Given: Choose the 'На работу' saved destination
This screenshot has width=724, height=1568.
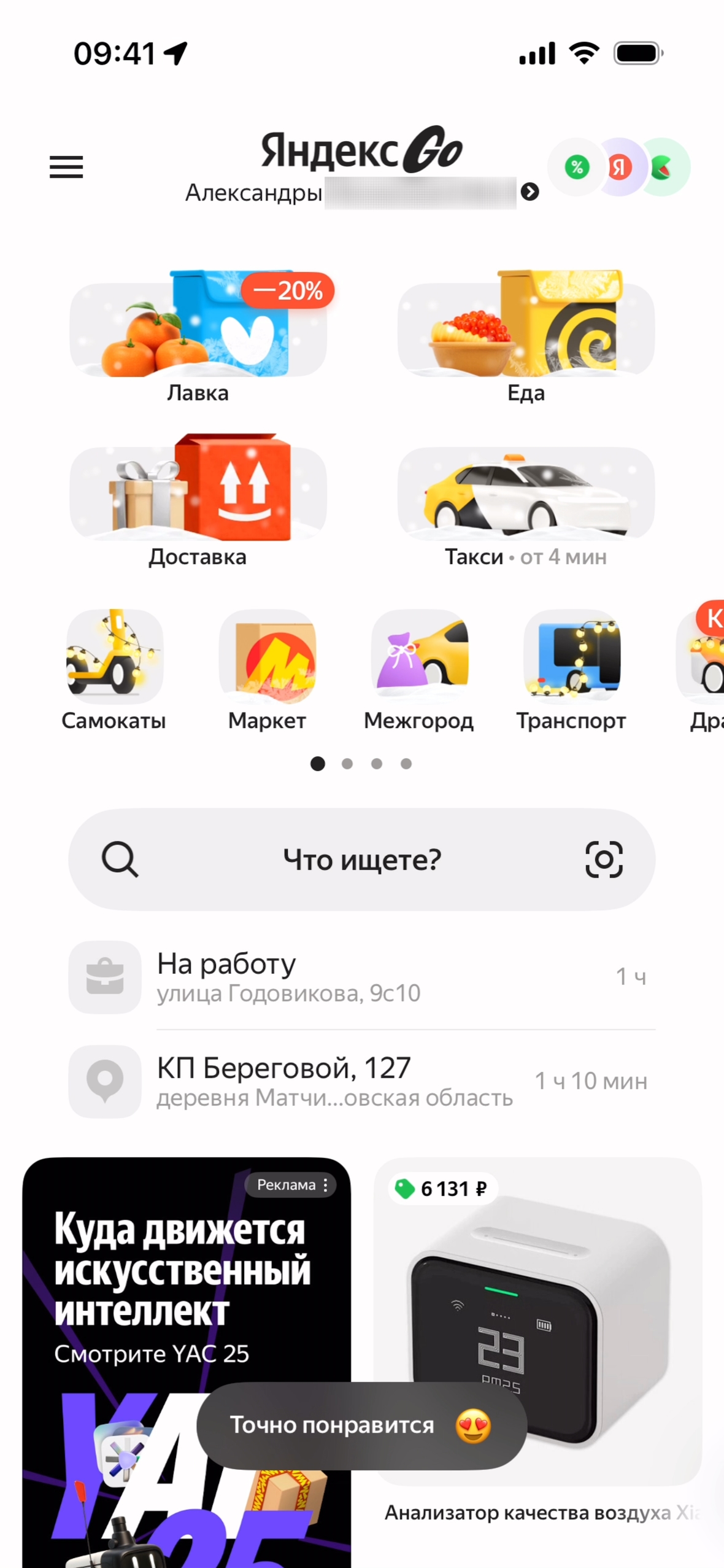Looking at the screenshot, I should 362,977.
